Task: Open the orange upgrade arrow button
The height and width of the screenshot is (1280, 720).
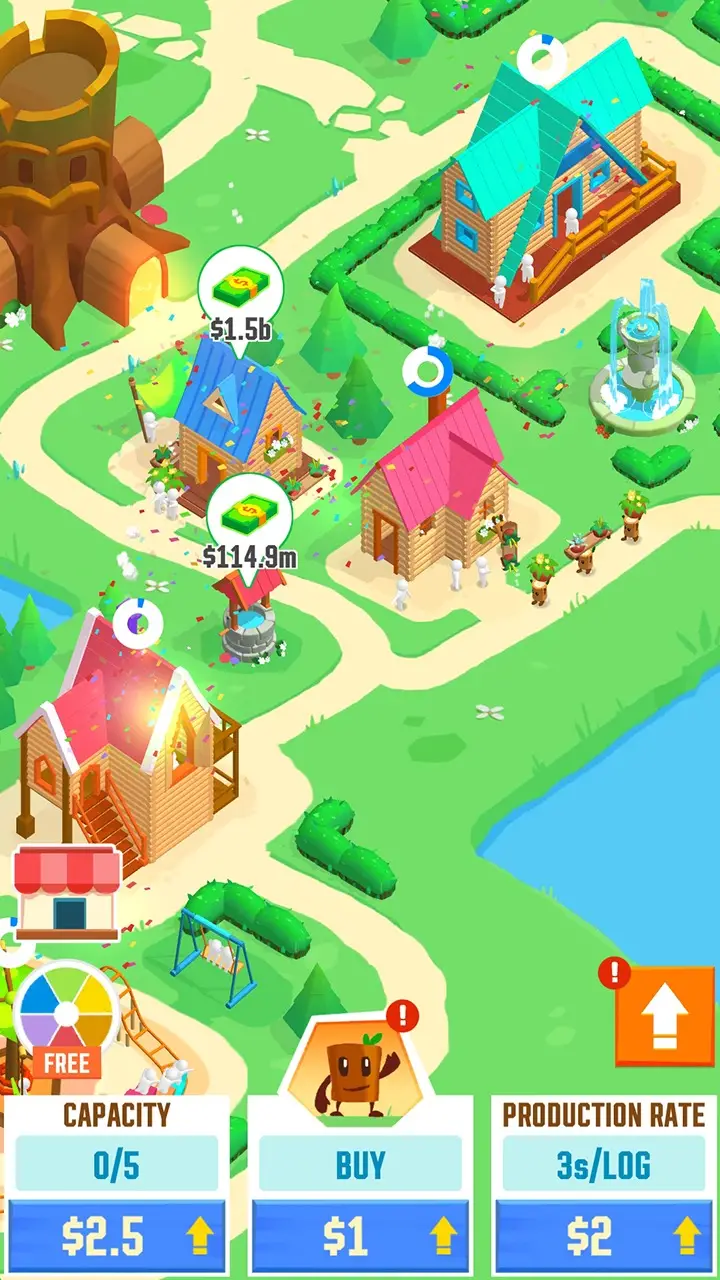Action: click(664, 1017)
